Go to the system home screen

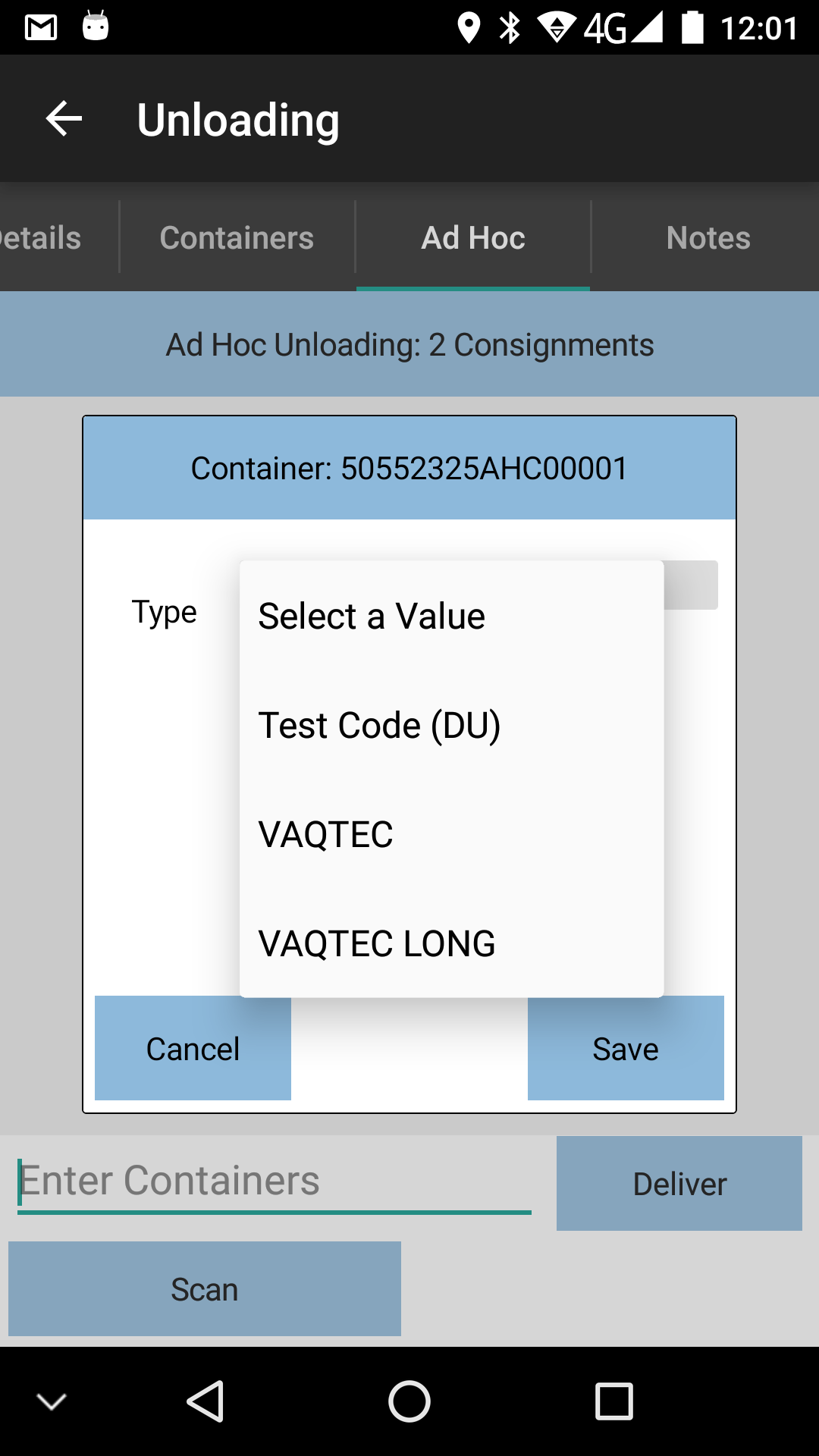409,1401
